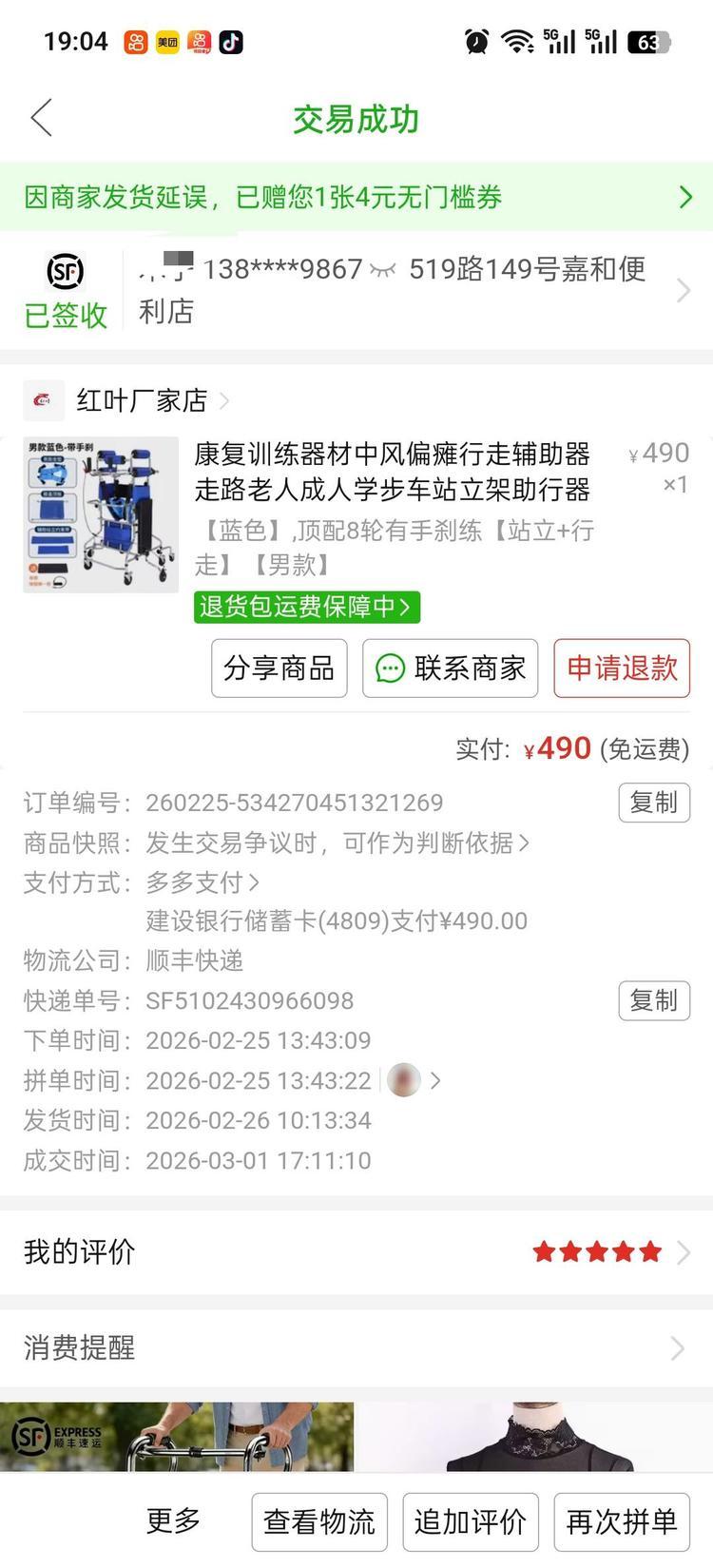Tap 追加评价 to add a follow-up review
713x1568 pixels.
[x=471, y=1521]
